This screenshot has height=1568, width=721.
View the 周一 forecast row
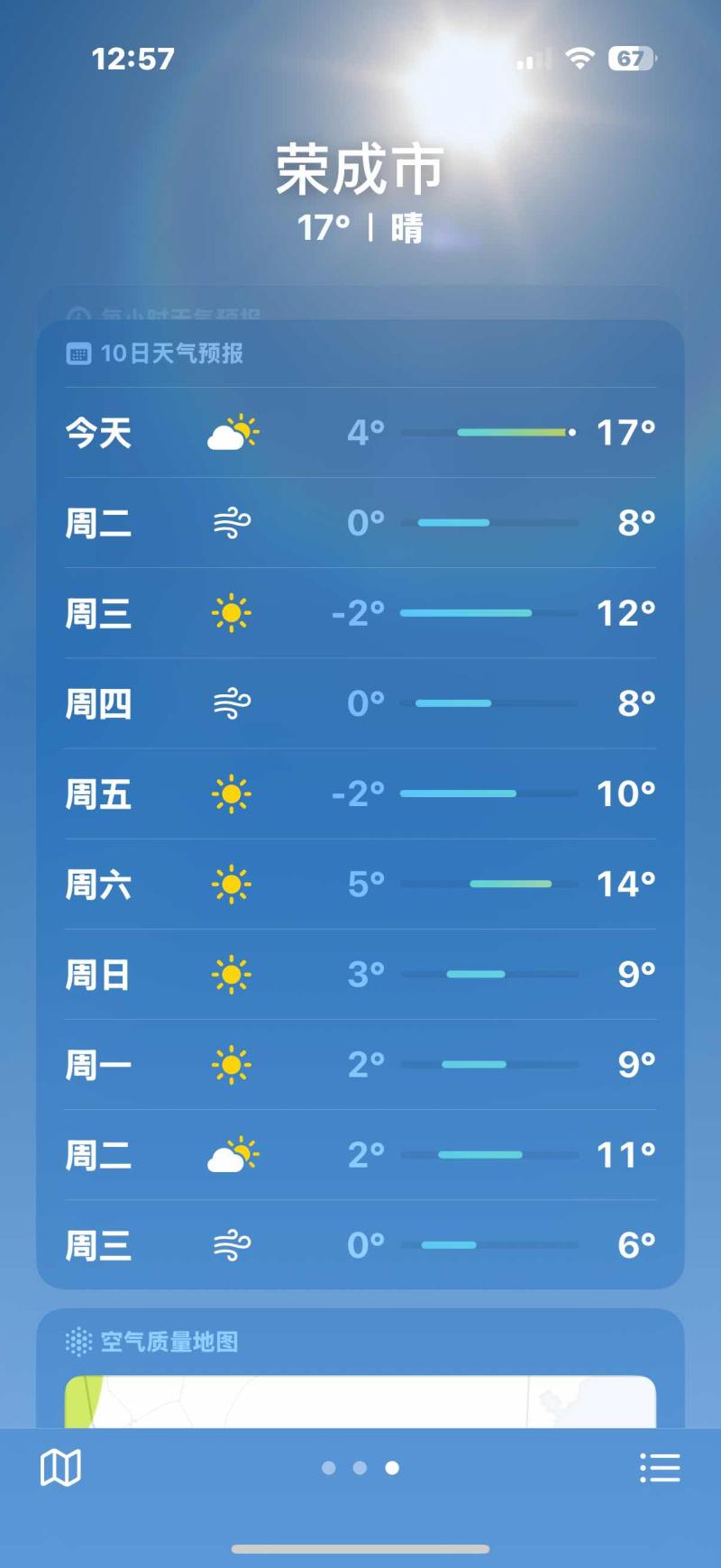tap(360, 1064)
